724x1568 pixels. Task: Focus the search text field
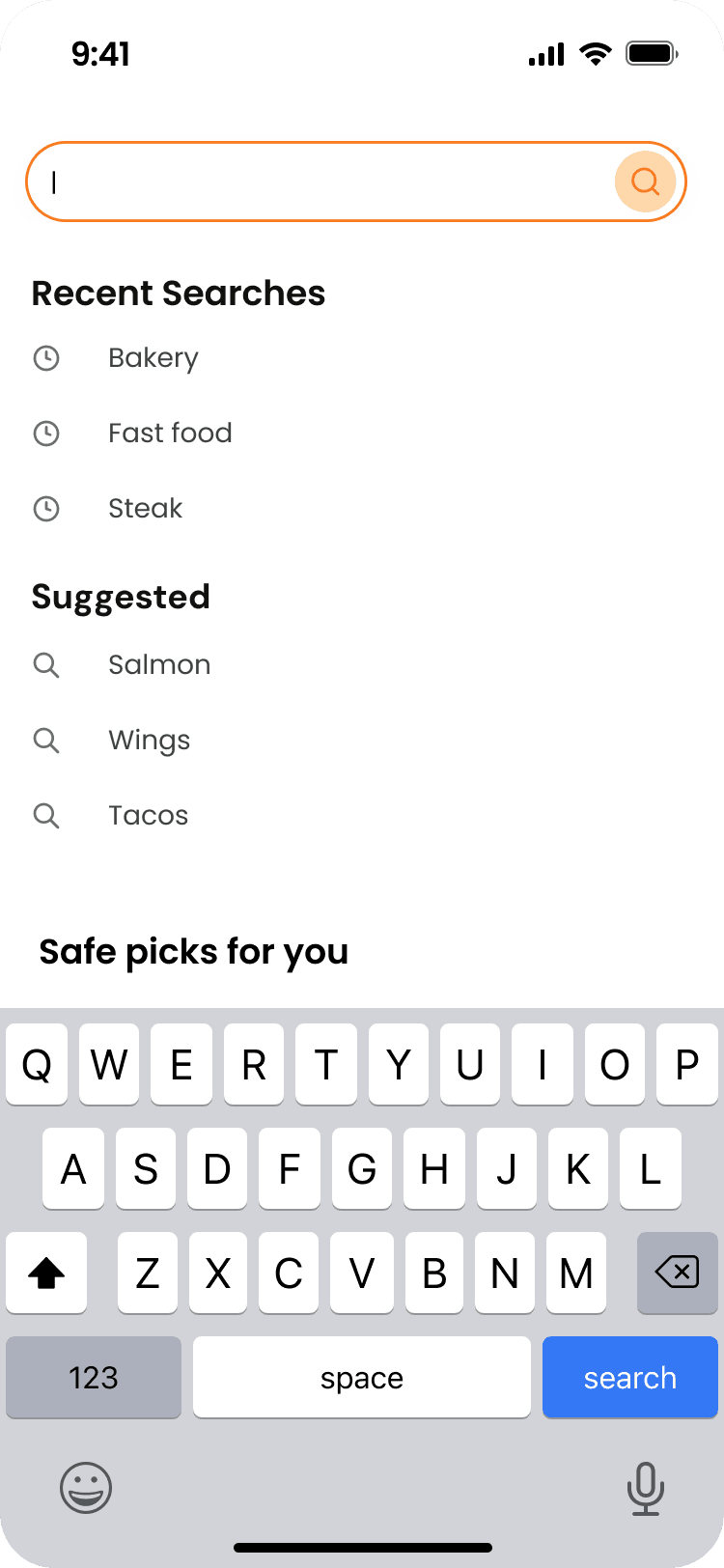319,182
